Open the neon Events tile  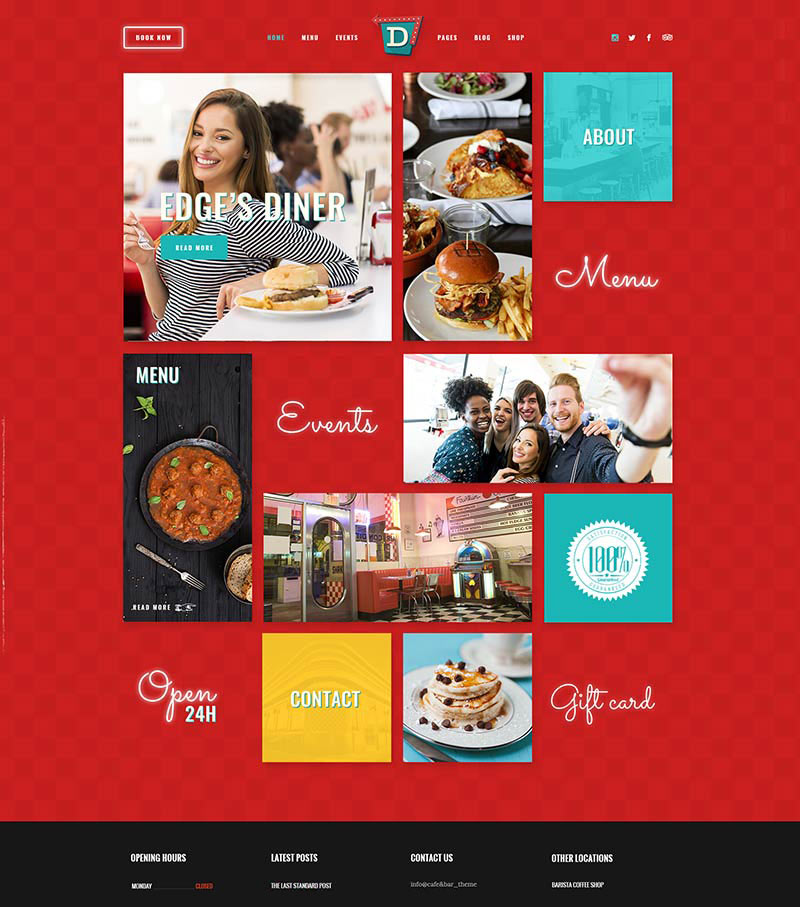point(326,419)
